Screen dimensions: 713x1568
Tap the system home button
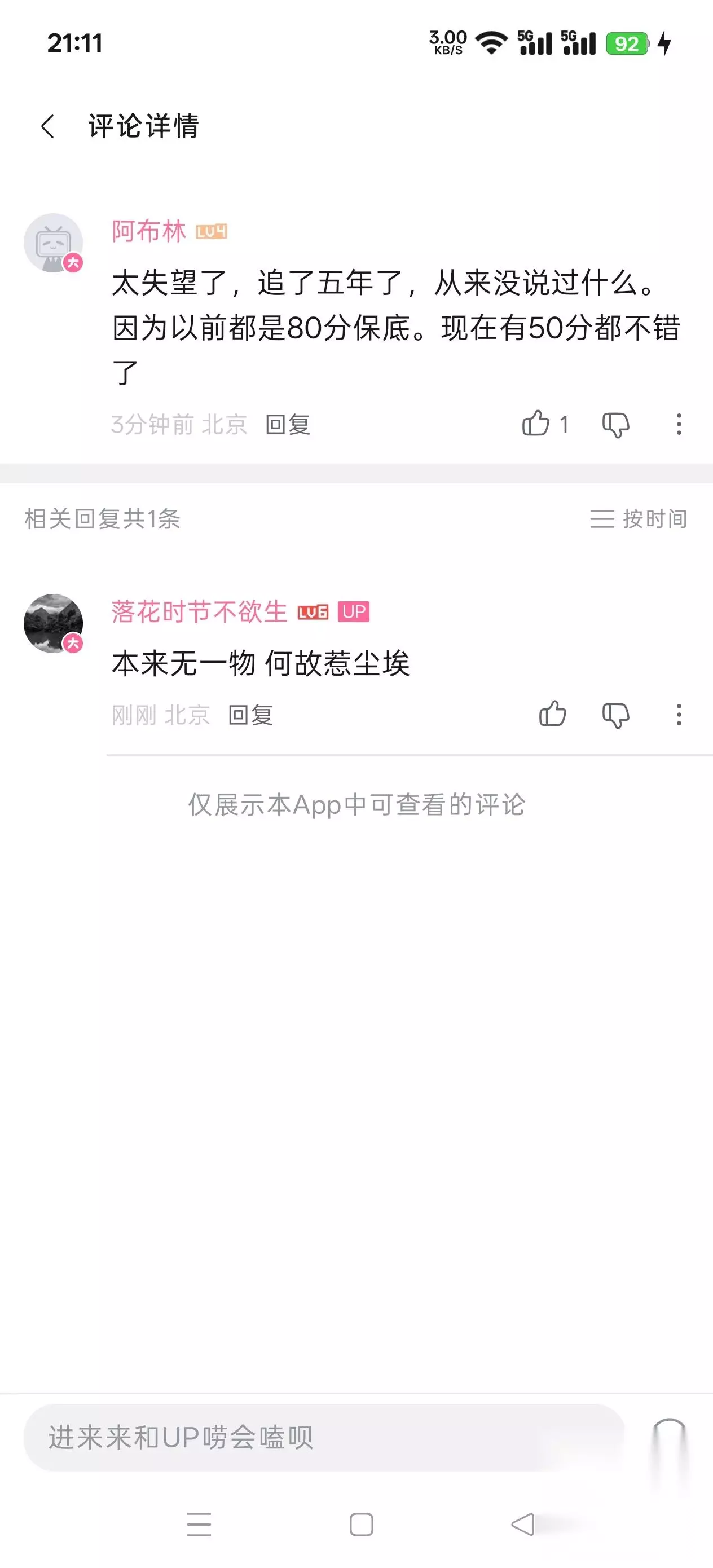361,1524
